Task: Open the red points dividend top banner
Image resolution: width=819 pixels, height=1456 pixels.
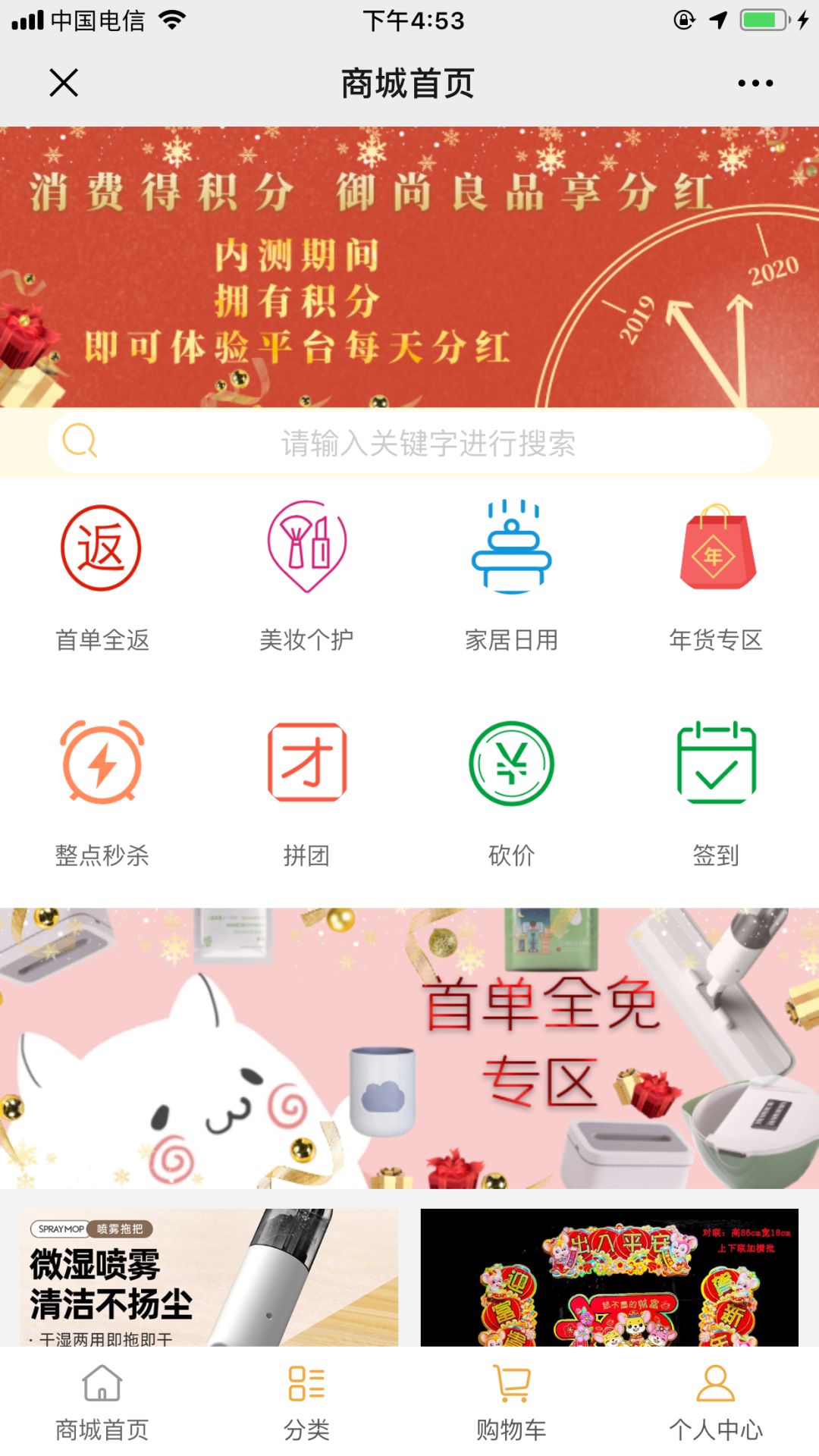Action: pos(409,267)
